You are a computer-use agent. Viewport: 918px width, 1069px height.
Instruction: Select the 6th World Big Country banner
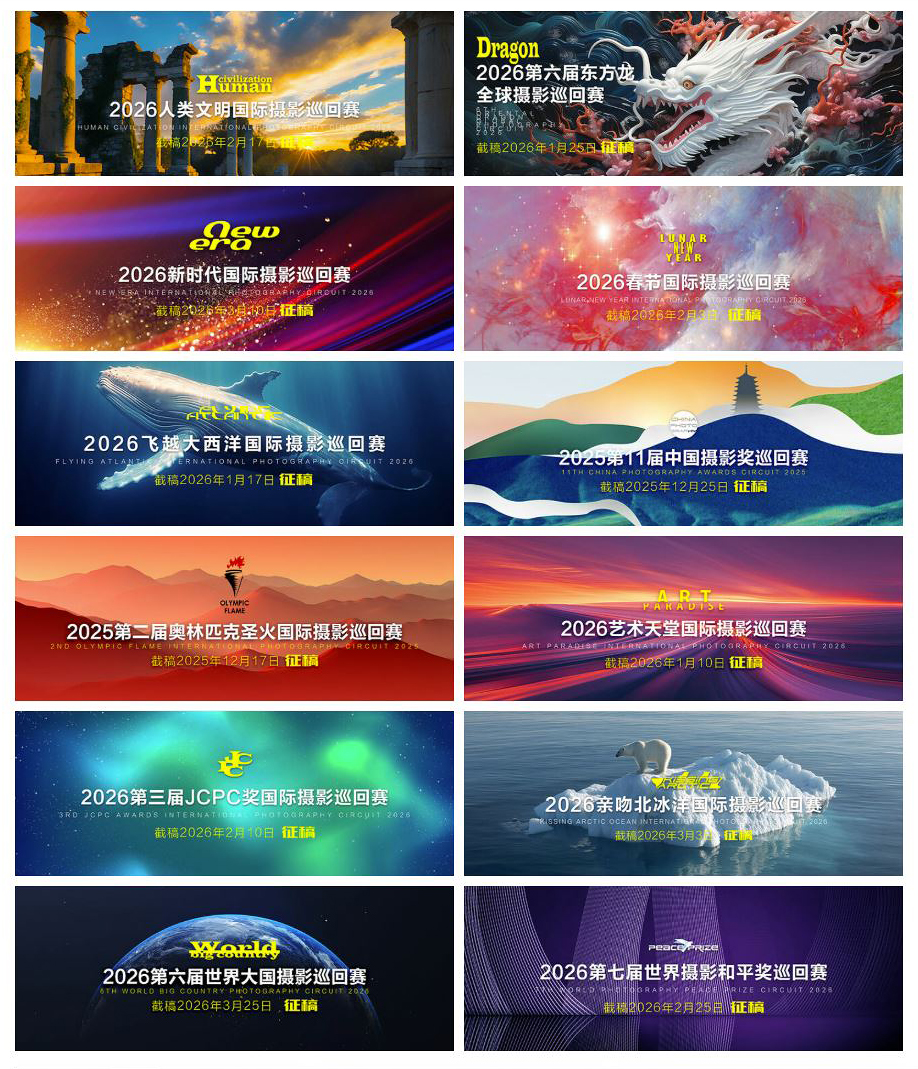234,969
